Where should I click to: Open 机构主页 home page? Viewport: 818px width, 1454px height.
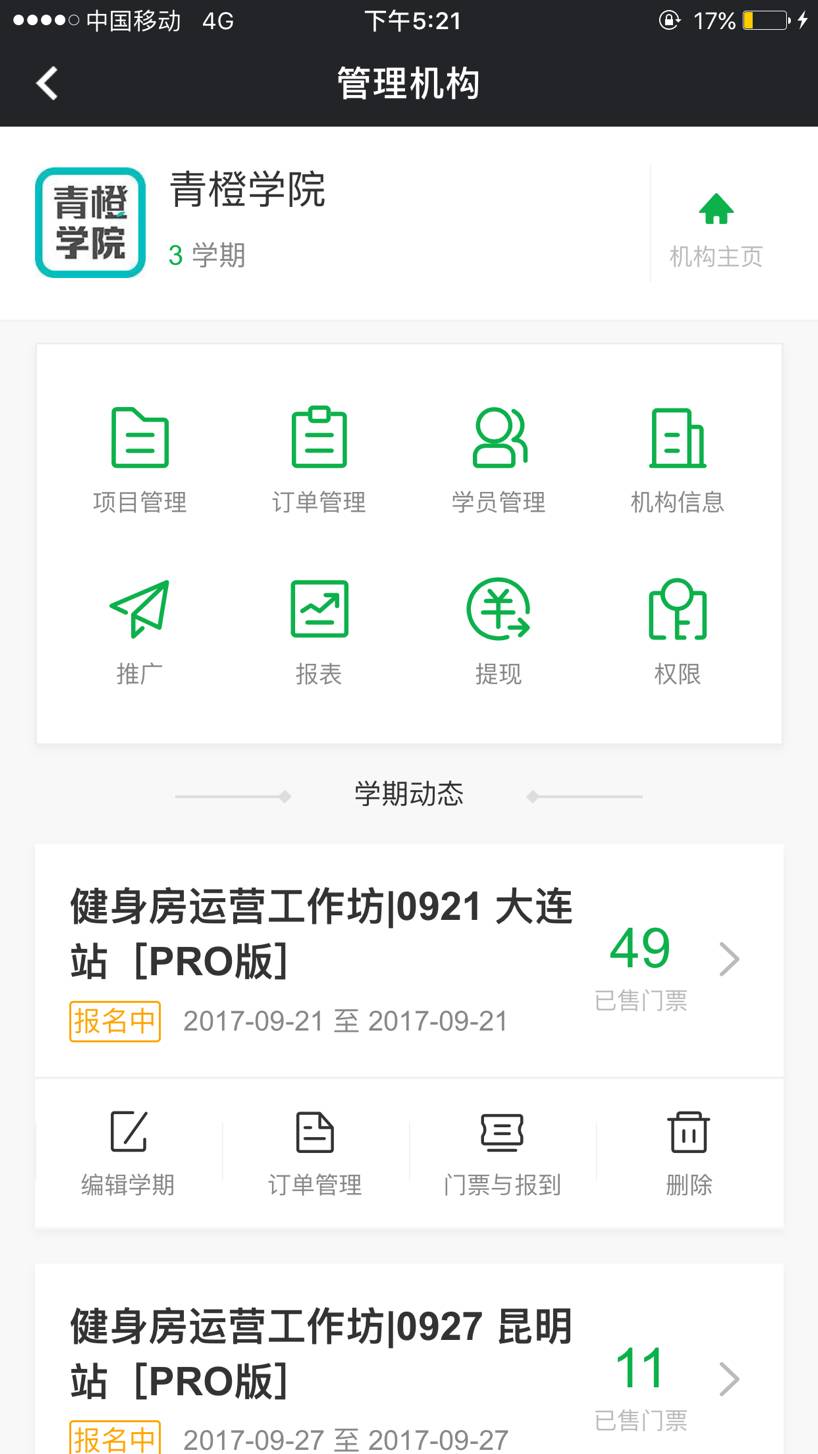(x=716, y=231)
